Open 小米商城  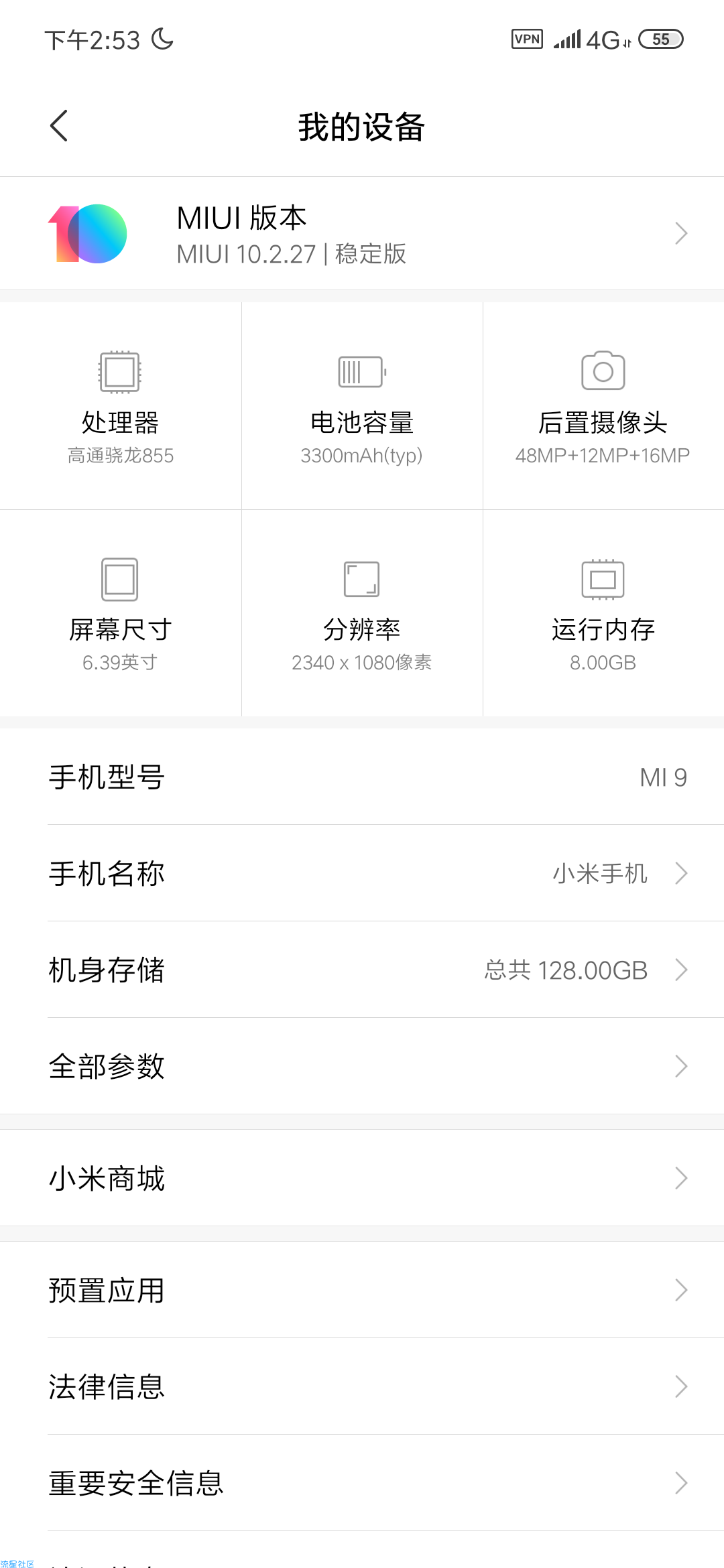pos(362,1178)
